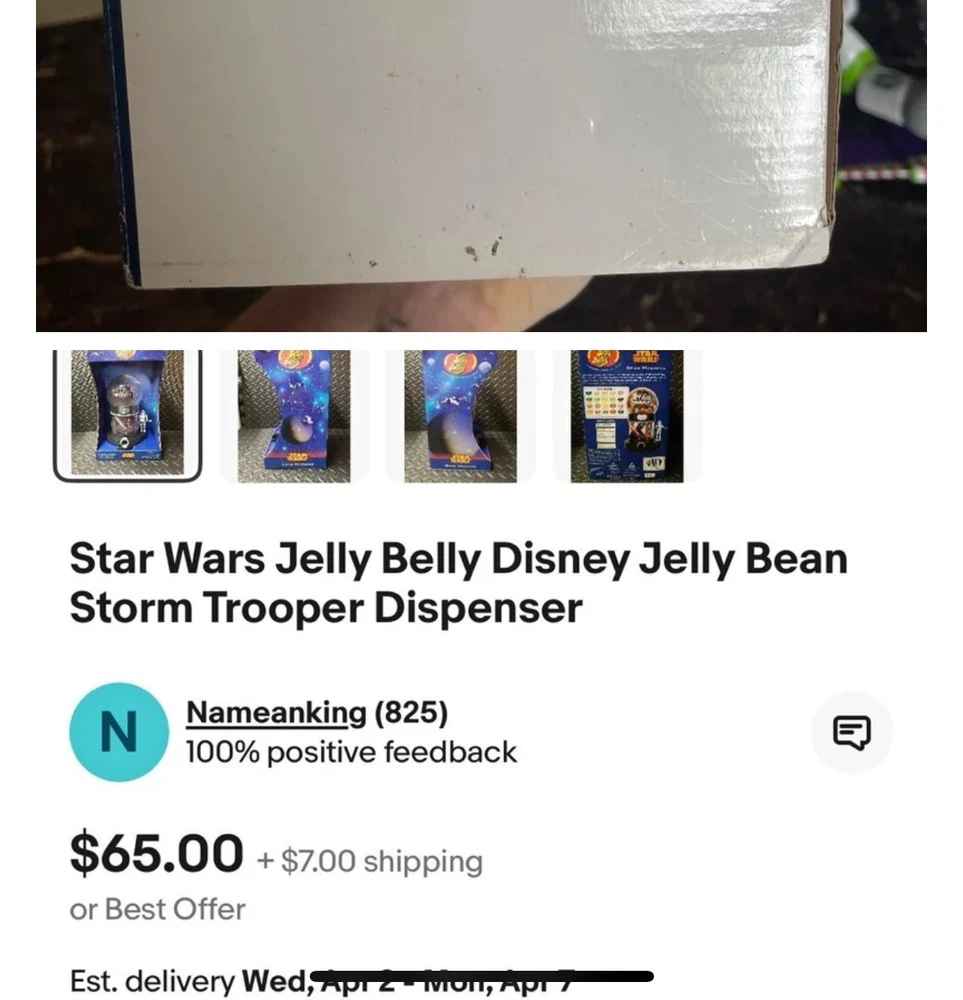View the thumbnail of the box's back
This screenshot has width=963, height=1000.
point(627,415)
